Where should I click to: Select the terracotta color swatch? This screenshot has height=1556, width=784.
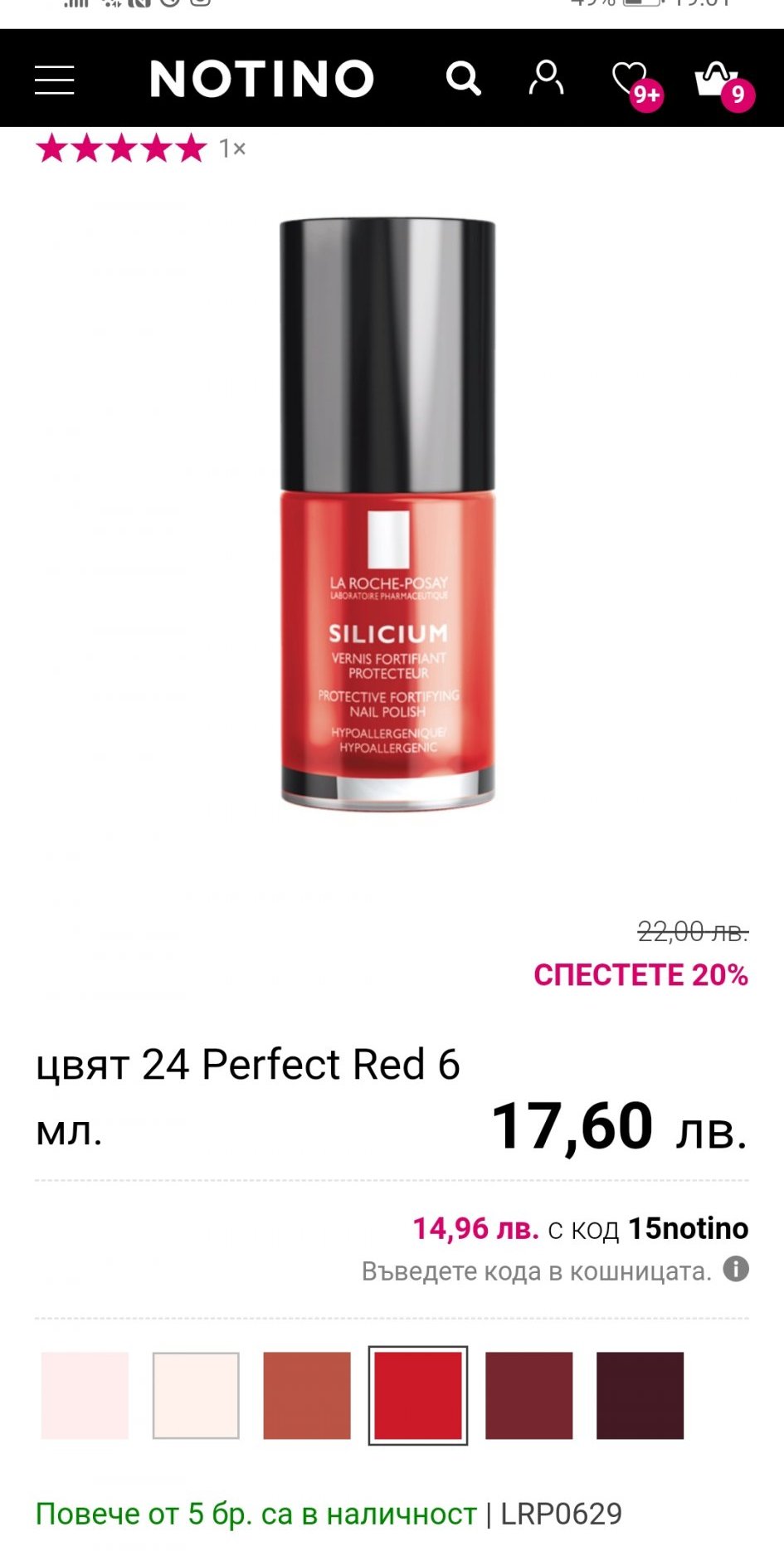[307, 1395]
